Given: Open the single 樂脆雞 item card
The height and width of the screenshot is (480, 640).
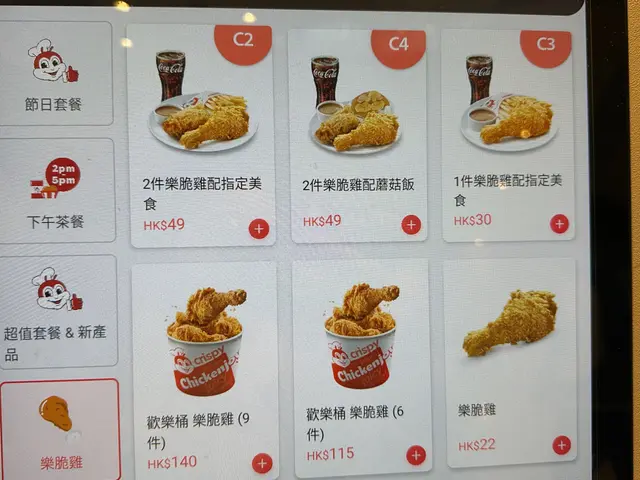Looking at the screenshot, I should [510, 350].
